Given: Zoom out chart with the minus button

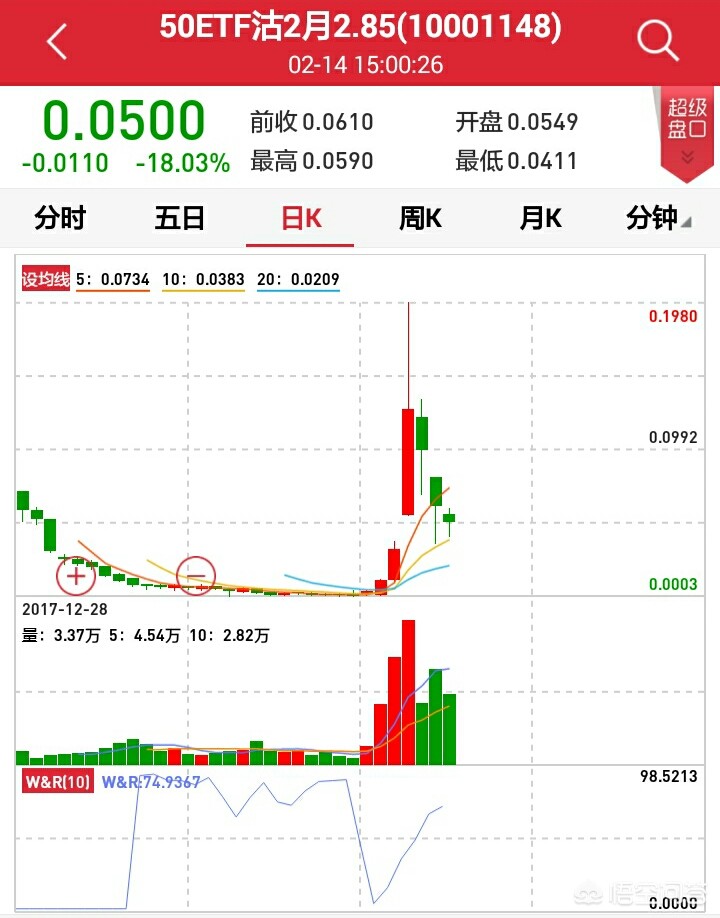Looking at the screenshot, I should (196, 576).
